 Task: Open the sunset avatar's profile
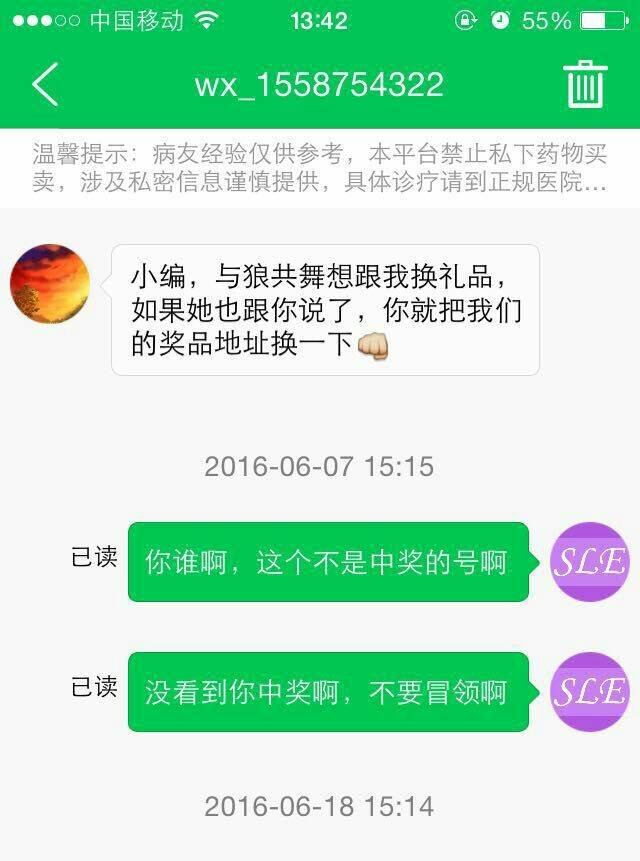[50, 284]
